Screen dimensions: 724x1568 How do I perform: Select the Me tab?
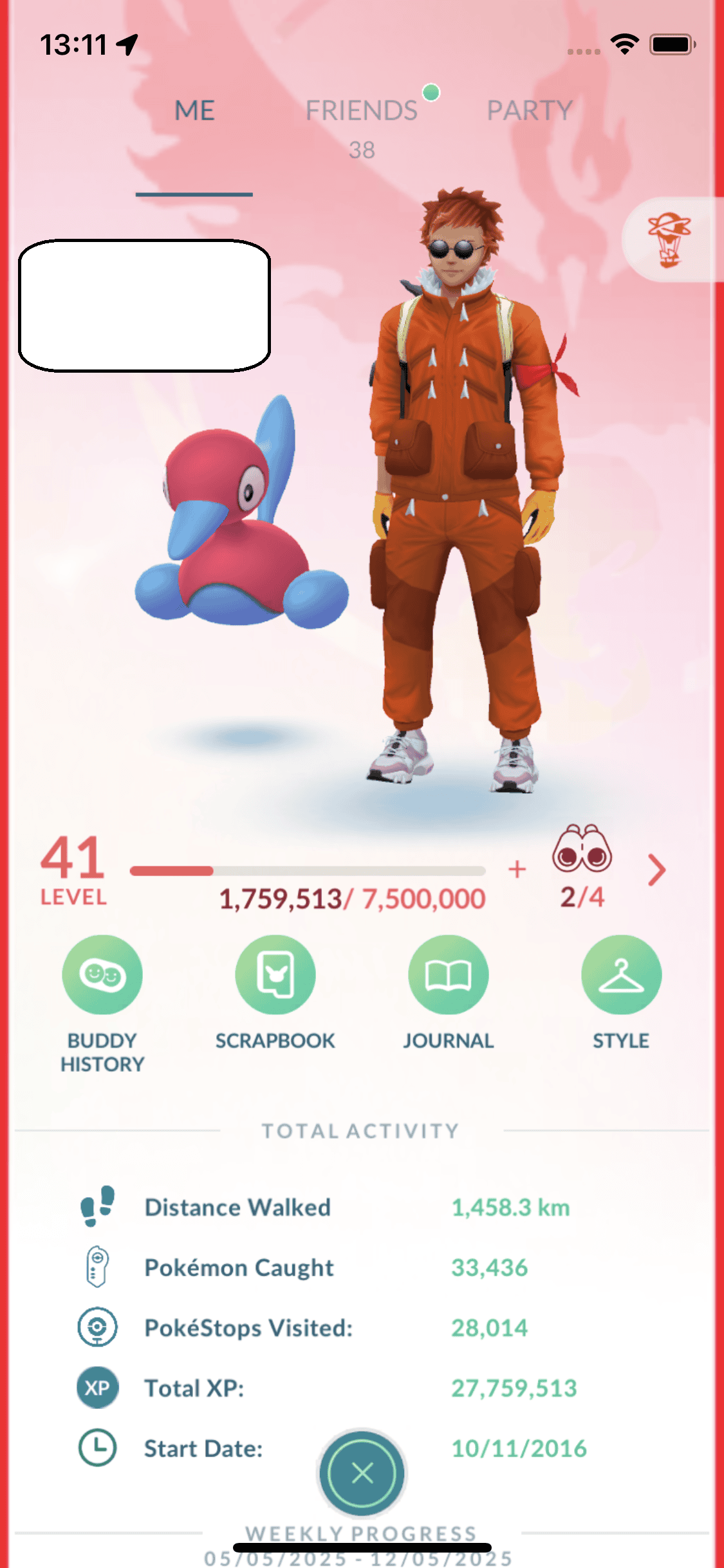[x=194, y=111]
